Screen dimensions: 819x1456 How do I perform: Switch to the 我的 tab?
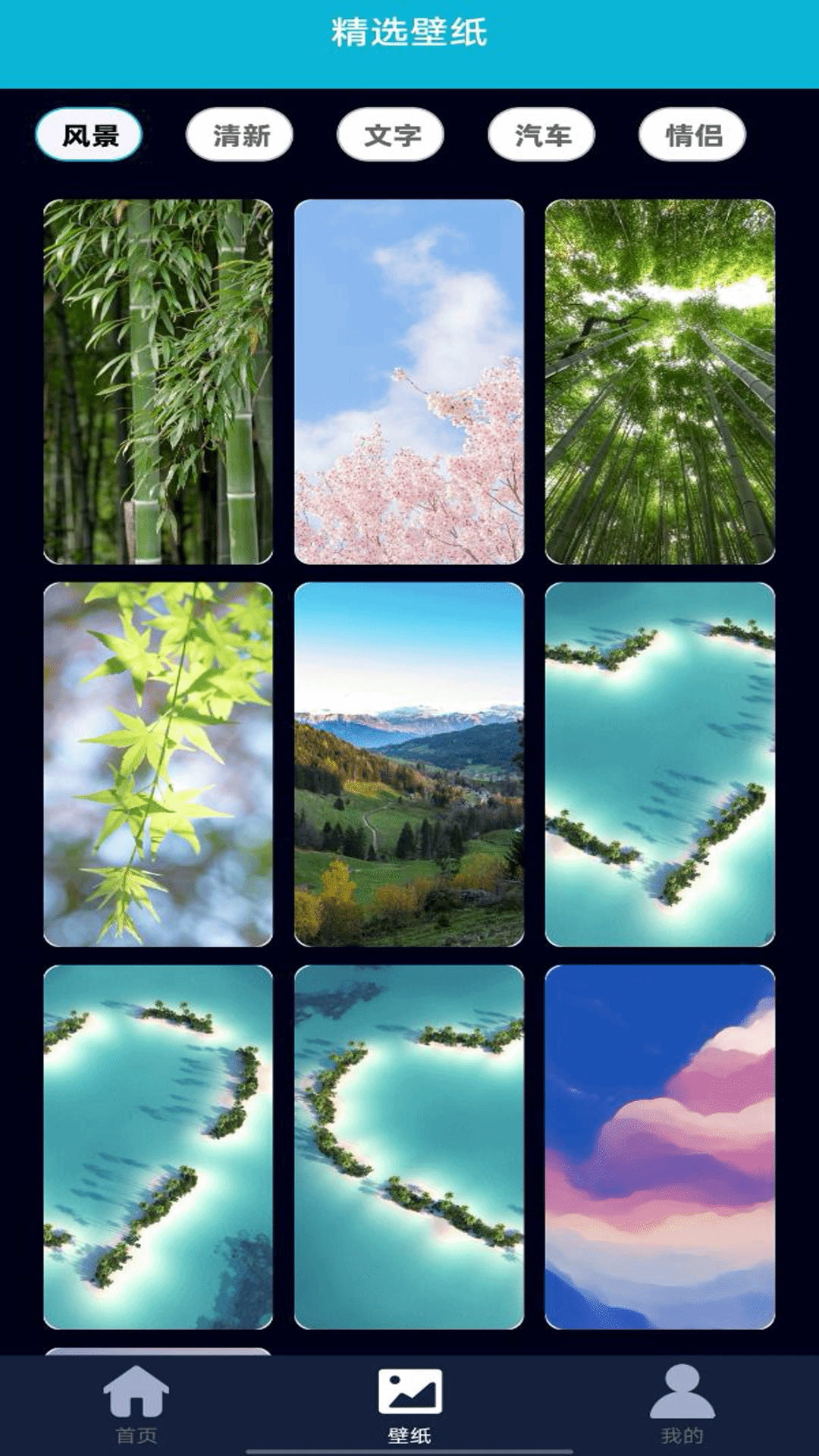(682, 1404)
